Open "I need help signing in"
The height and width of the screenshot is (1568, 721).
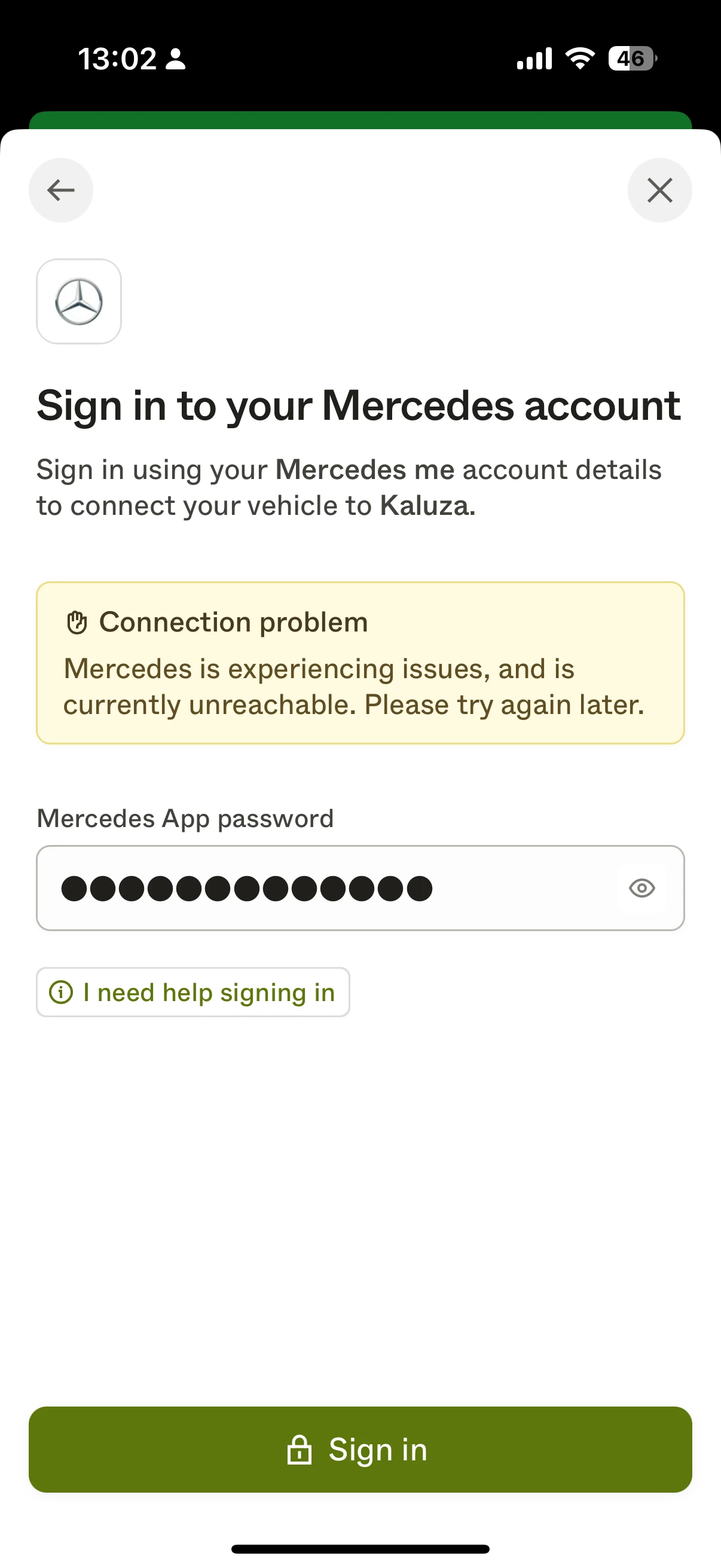coord(193,992)
